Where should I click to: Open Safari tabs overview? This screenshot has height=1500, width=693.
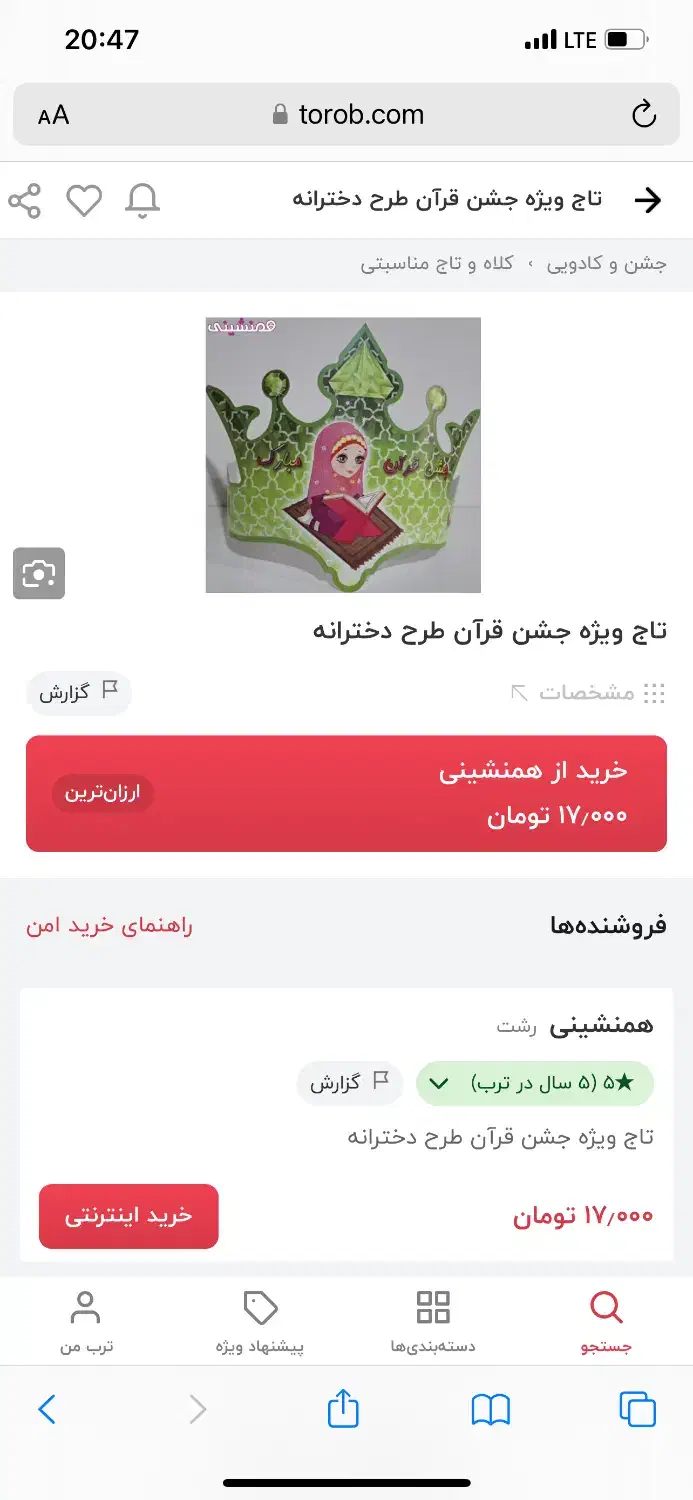[x=637, y=1409]
